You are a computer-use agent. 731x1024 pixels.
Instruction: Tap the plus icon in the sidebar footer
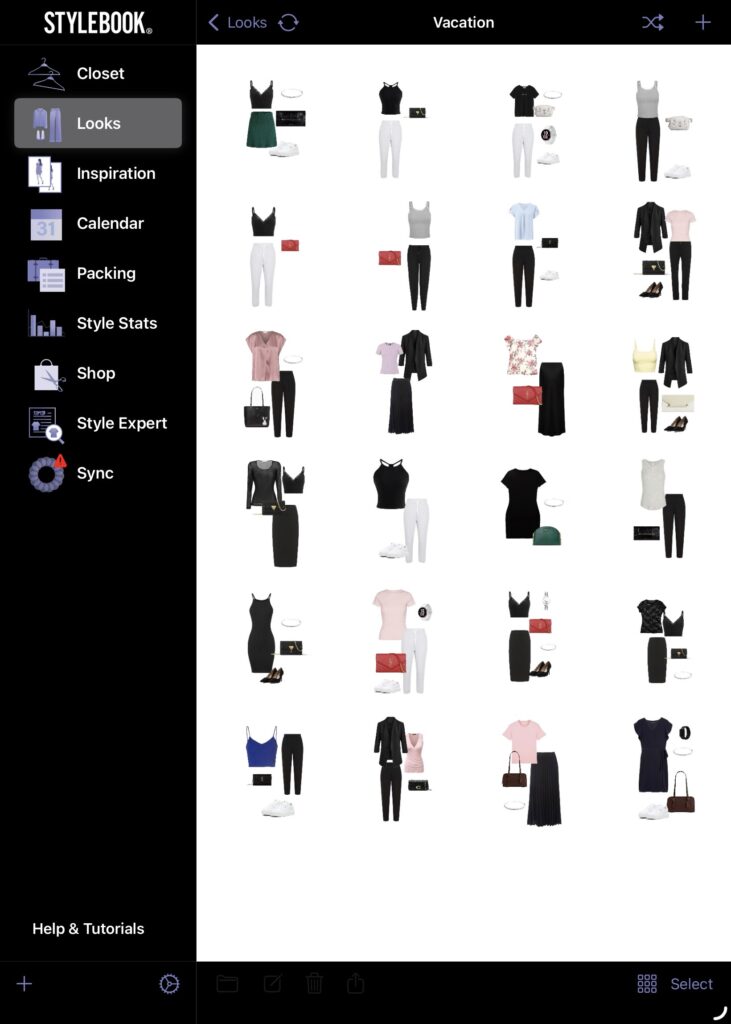[25, 985]
